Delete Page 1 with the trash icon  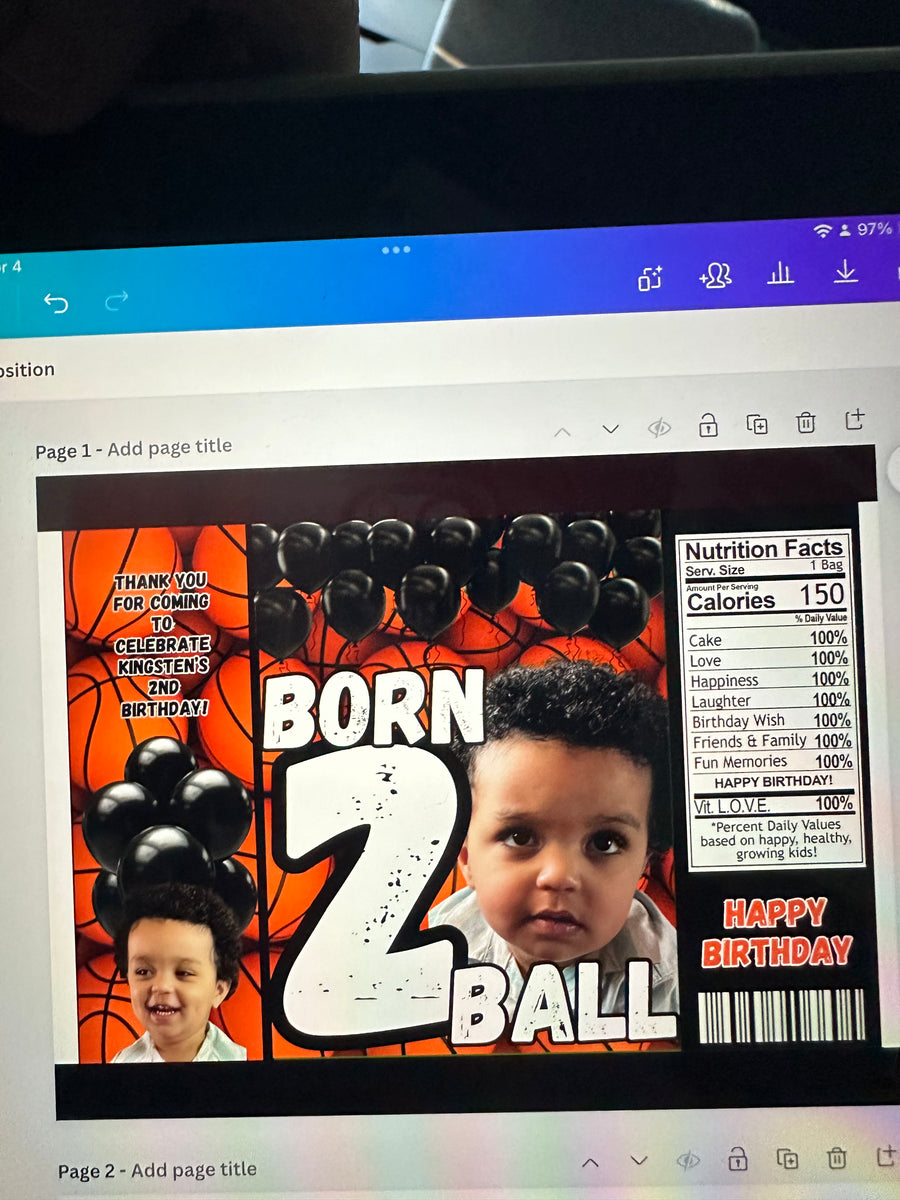click(x=806, y=422)
